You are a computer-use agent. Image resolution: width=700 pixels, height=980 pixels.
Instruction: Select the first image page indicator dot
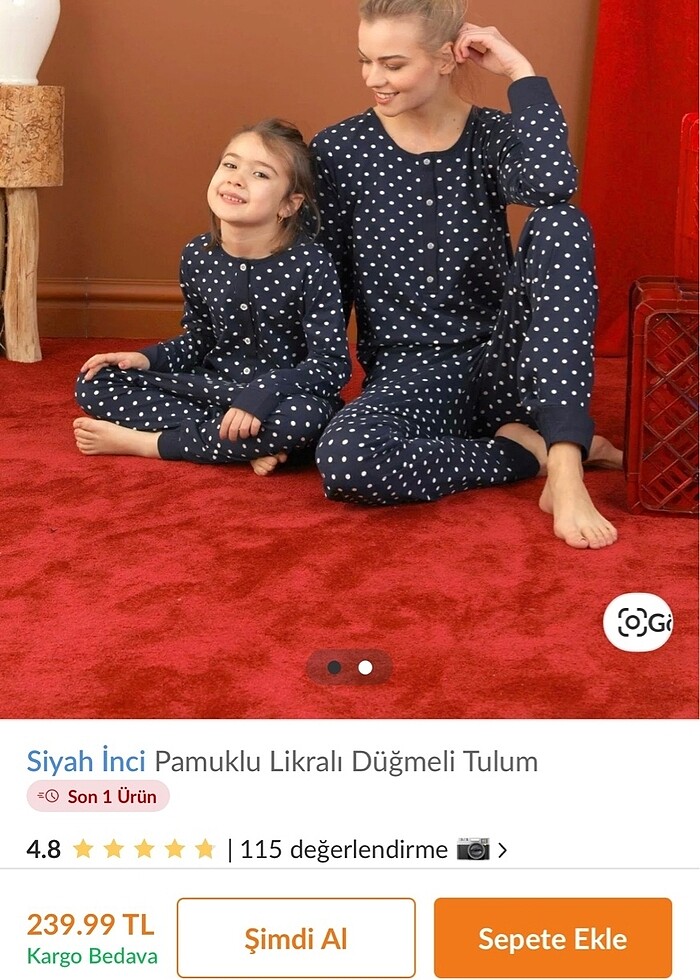334,667
